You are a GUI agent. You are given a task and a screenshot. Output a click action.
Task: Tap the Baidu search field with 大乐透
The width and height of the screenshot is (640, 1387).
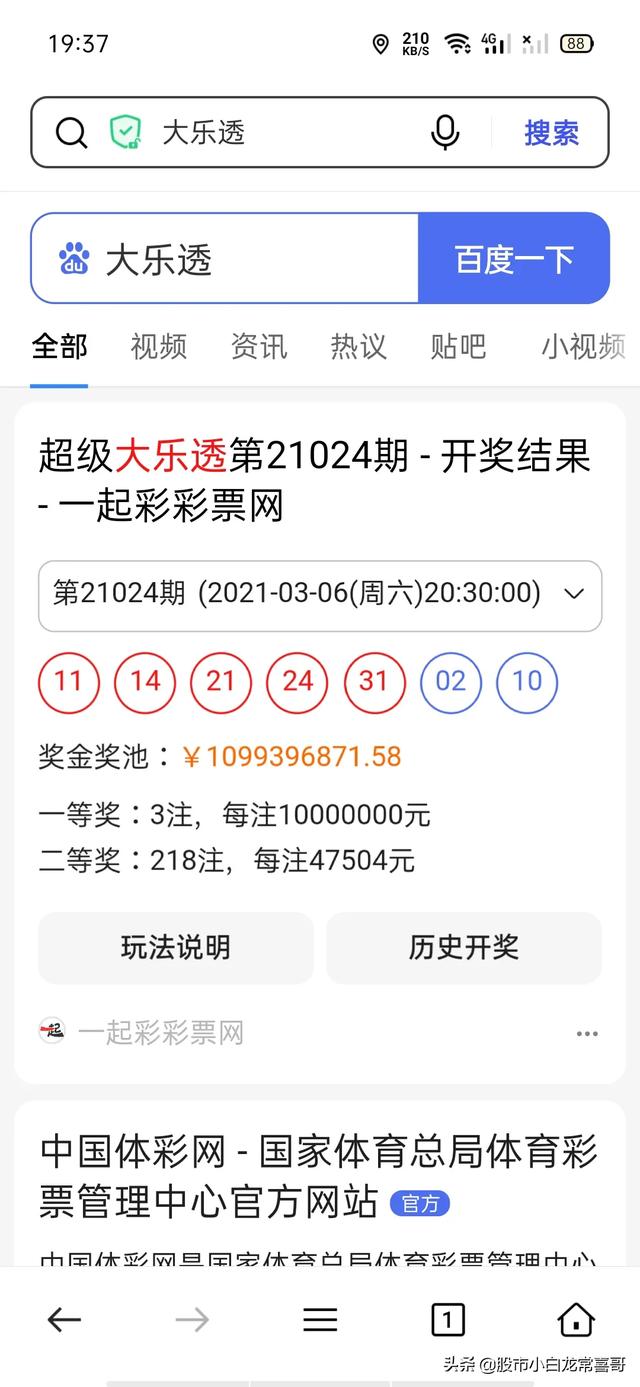(224, 258)
